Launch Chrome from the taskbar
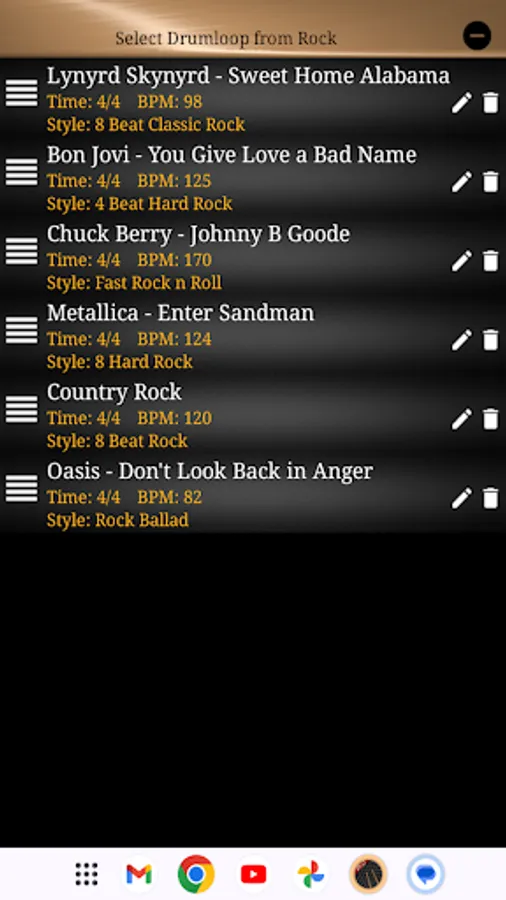The width and height of the screenshot is (506, 900). click(x=196, y=874)
